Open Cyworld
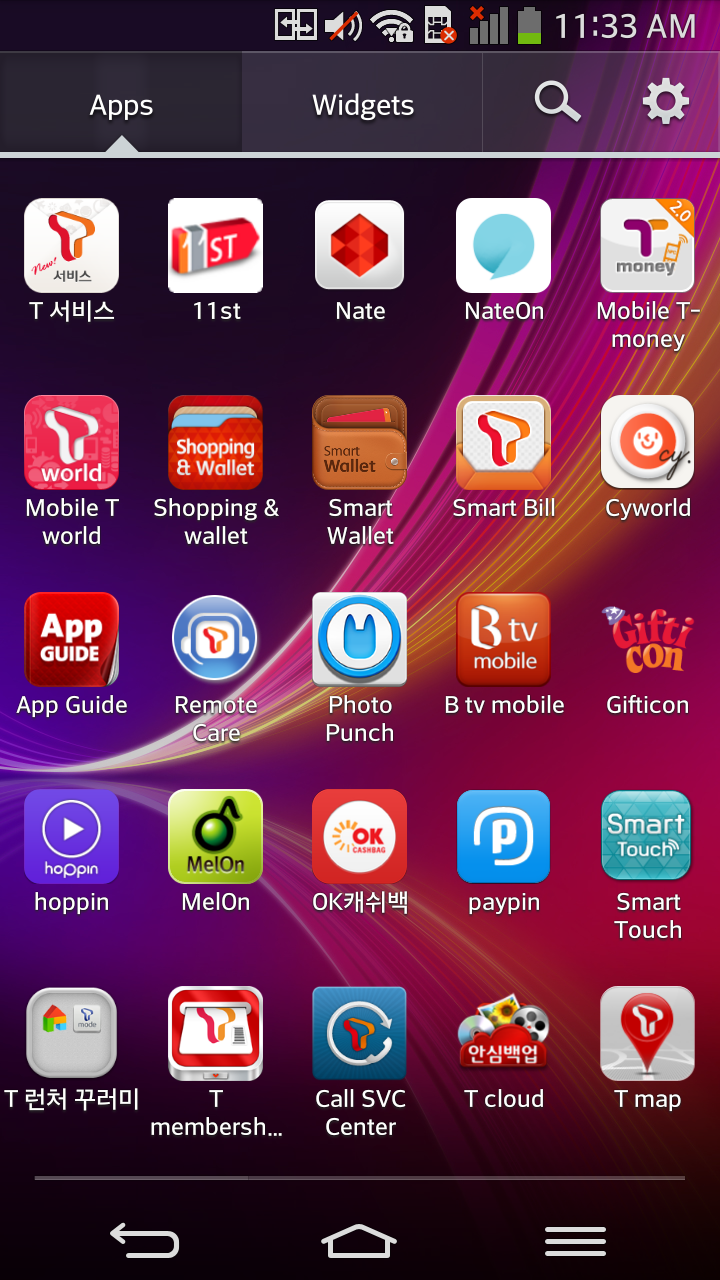 (x=647, y=442)
